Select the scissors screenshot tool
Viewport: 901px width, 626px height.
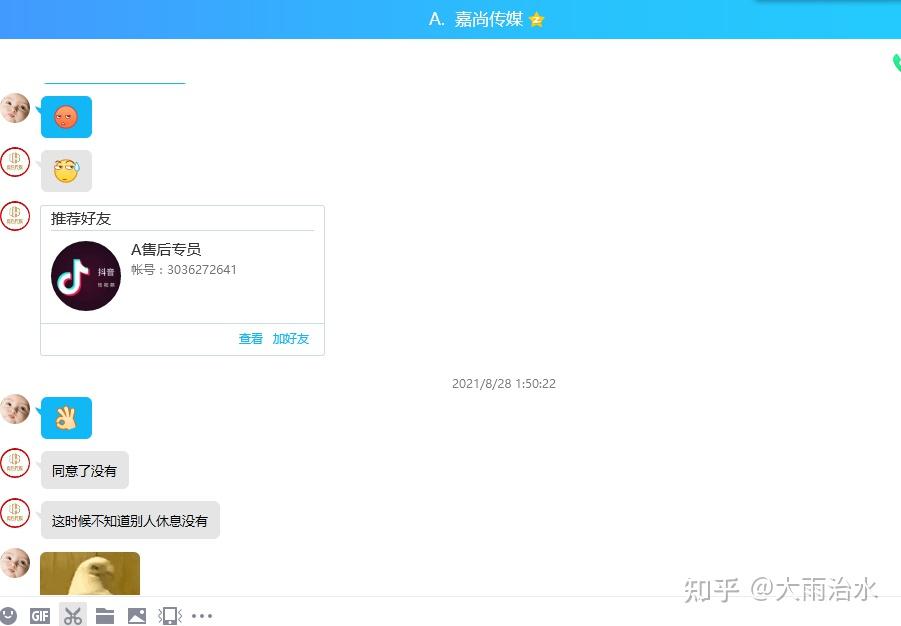pos(73,616)
